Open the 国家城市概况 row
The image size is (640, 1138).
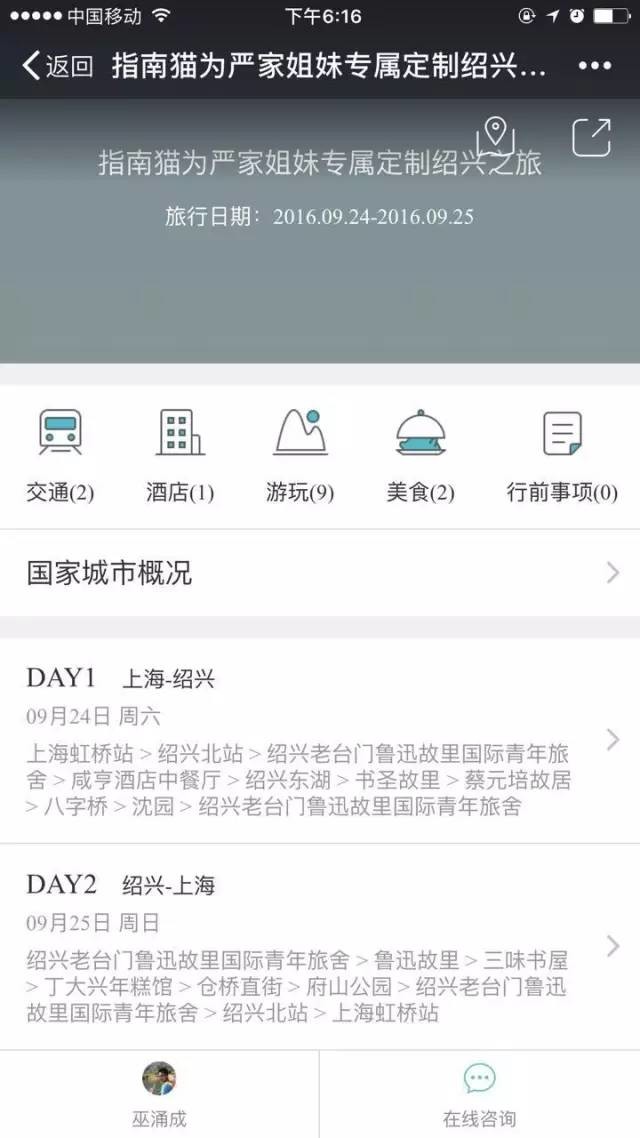(x=320, y=573)
